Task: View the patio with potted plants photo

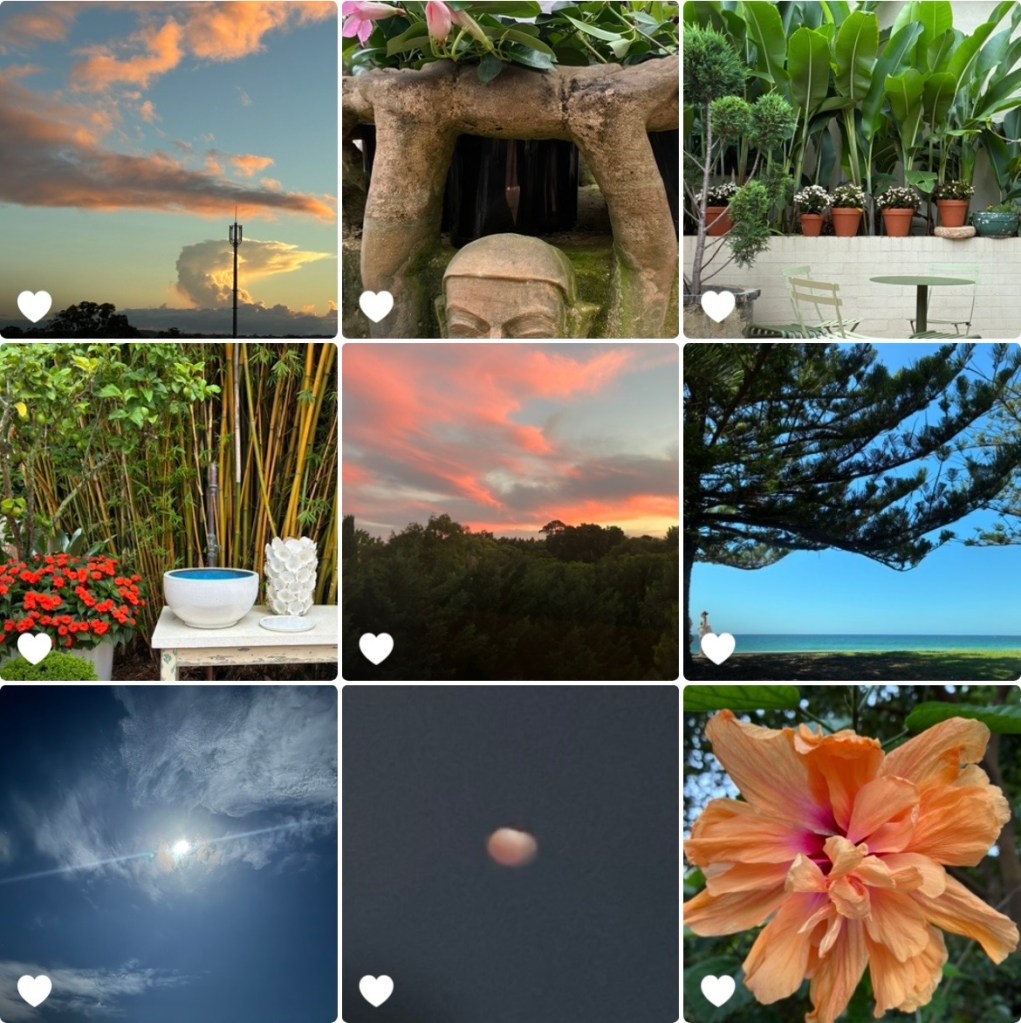Action: tap(852, 168)
